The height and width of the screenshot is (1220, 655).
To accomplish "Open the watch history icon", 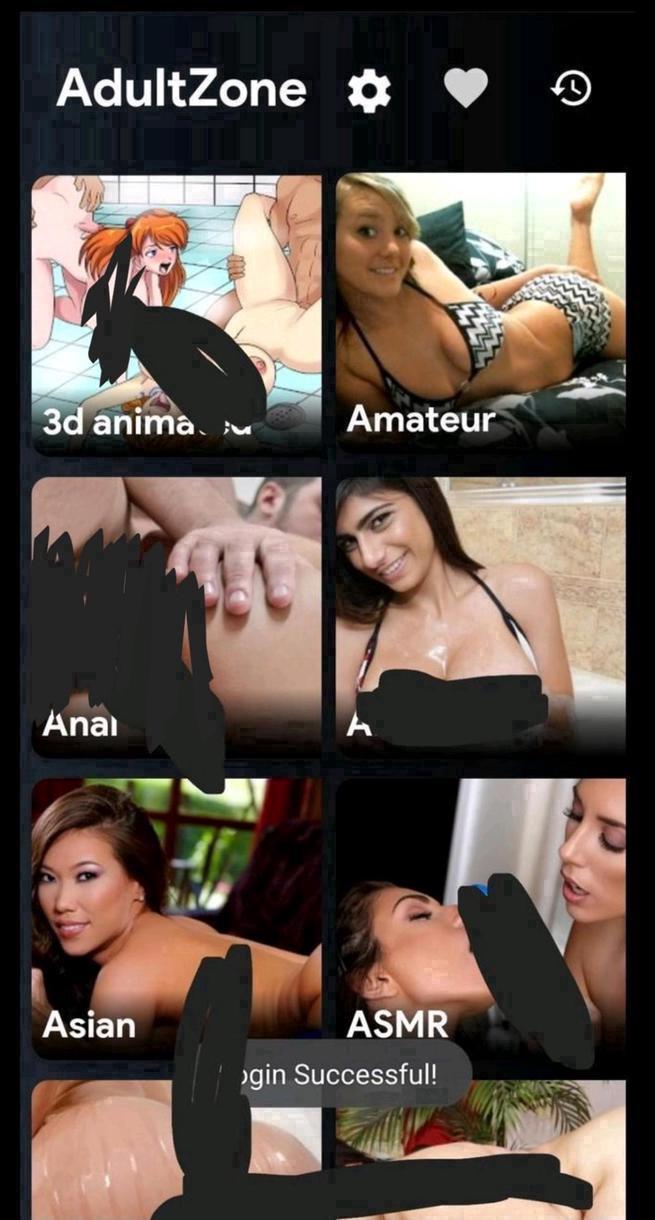I will point(571,89).
